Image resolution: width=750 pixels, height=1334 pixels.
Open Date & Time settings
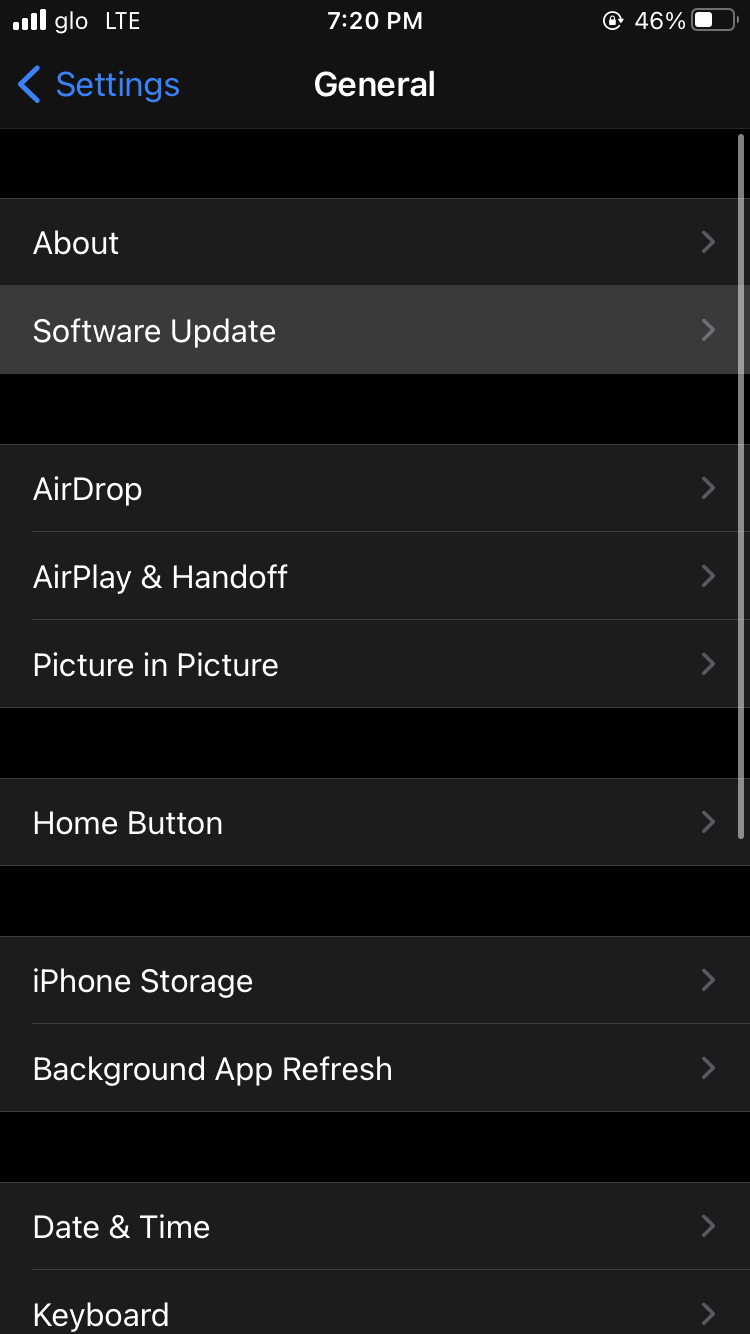(x=375, y=1226)
